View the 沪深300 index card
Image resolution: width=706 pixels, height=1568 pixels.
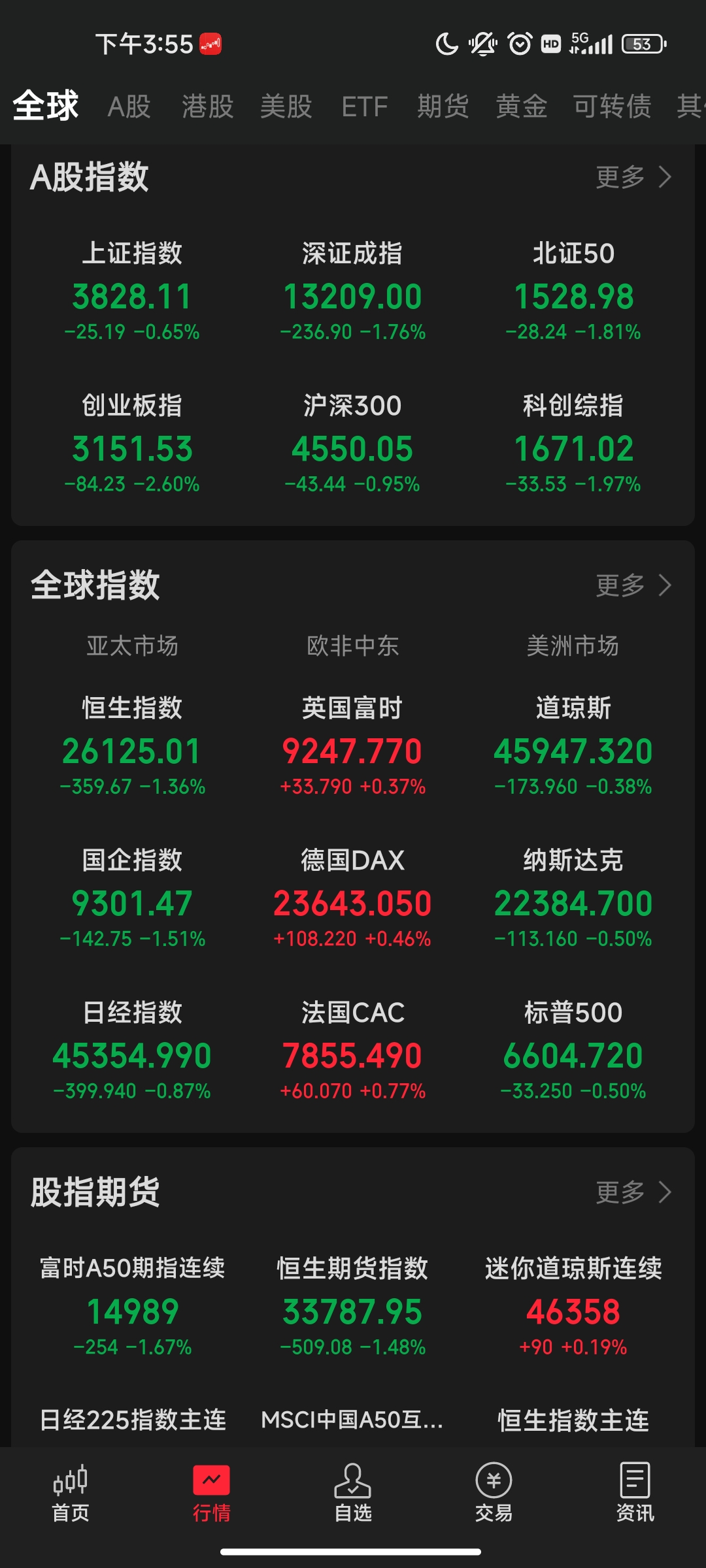point(352,448)
